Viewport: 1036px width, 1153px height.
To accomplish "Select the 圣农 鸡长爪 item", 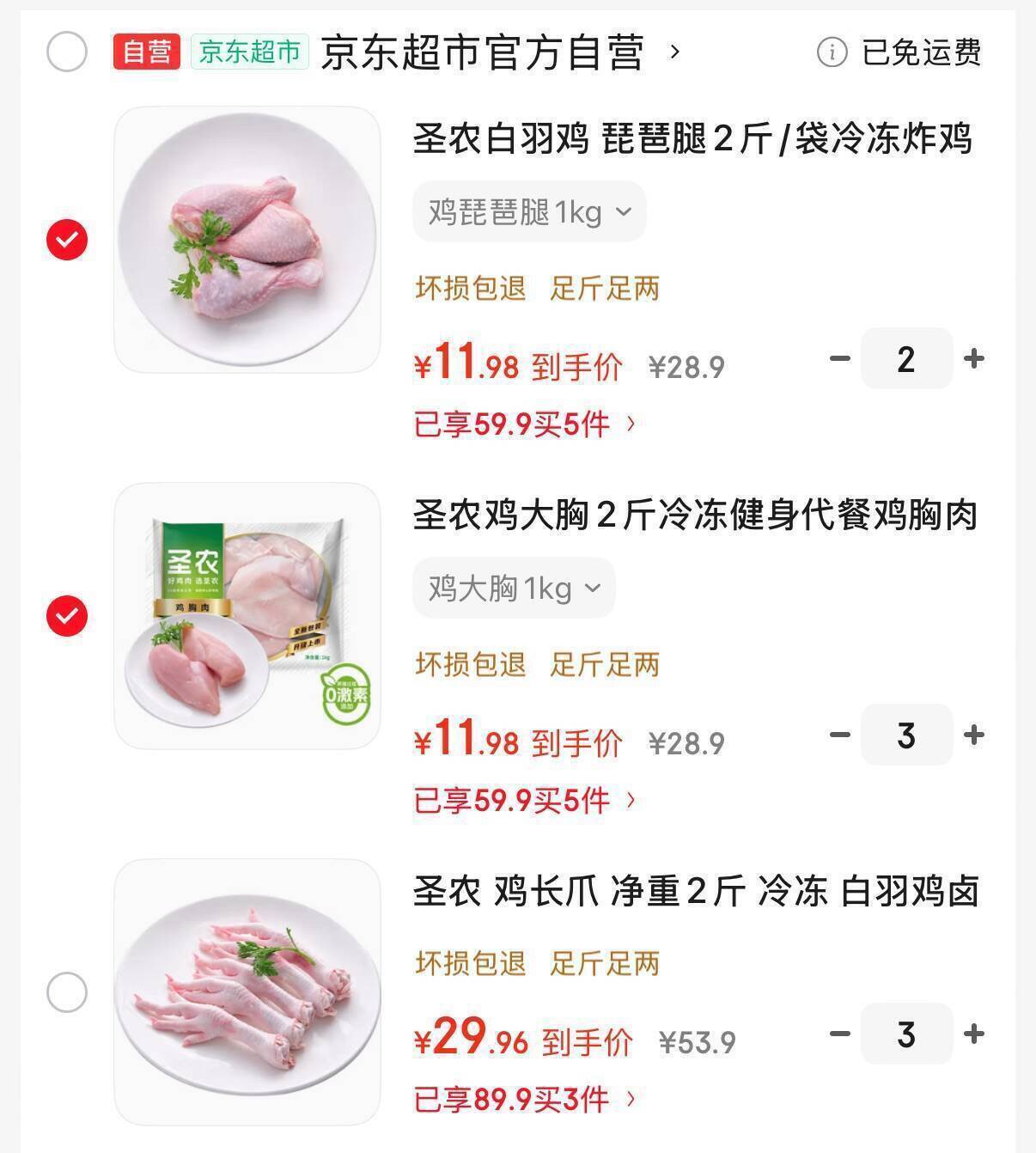I will coord(67,992).
